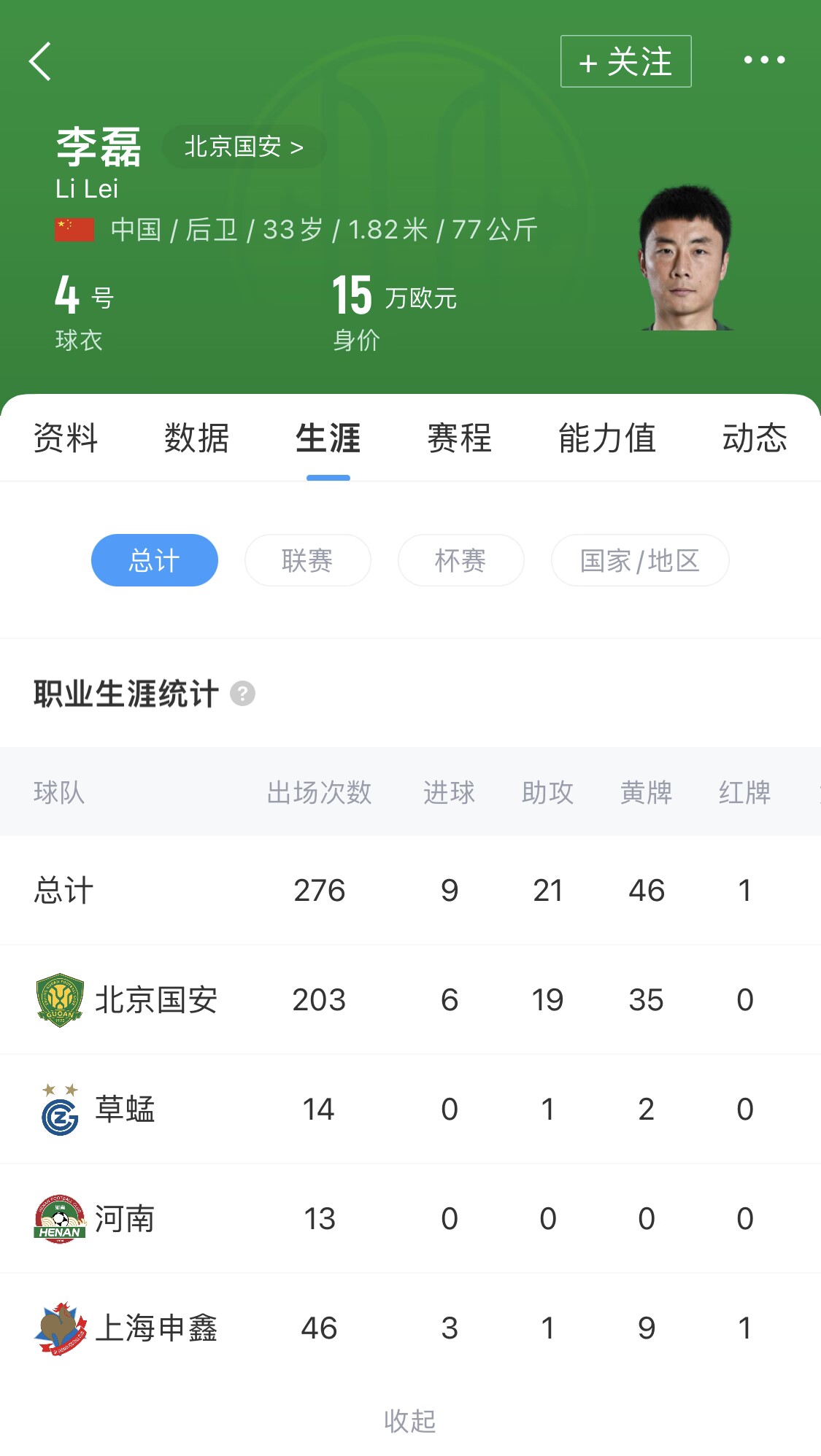Screen dimensions: 821x1456
Task: Switch to the 数据 tab
Action: [196, 438]
